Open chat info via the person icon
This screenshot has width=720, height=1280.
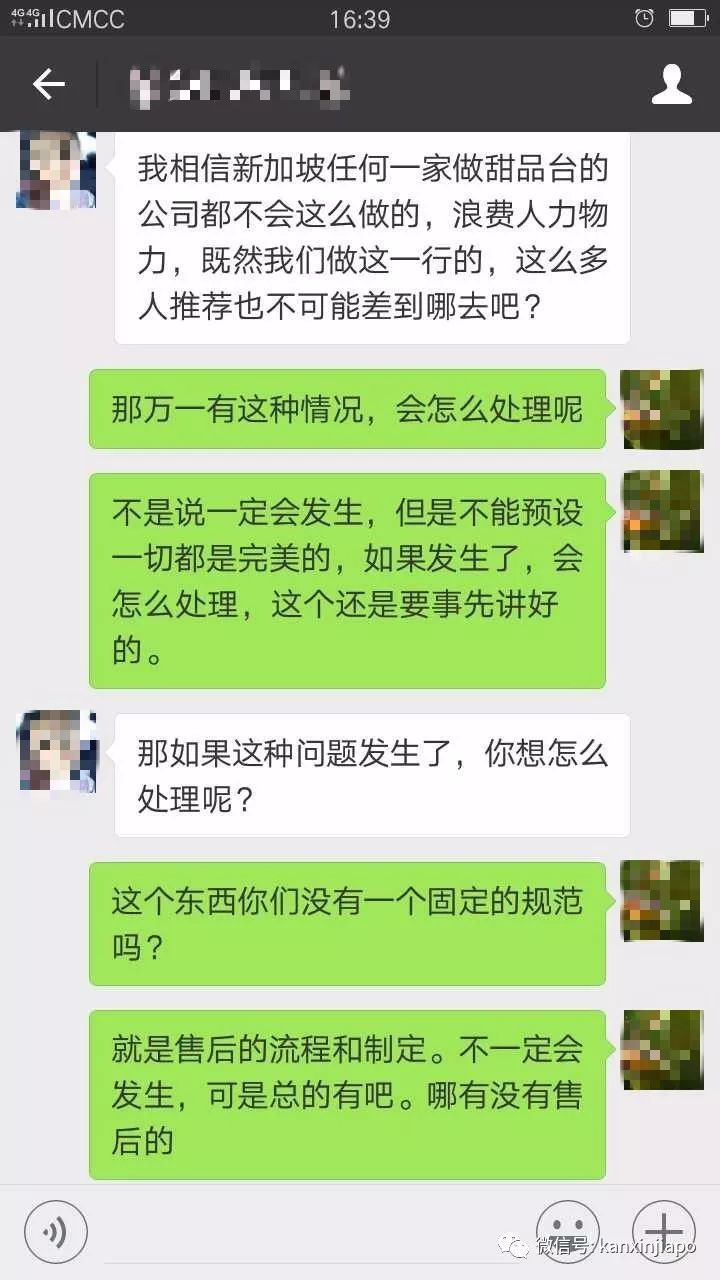pyautogui.click(x=672, y=85)
